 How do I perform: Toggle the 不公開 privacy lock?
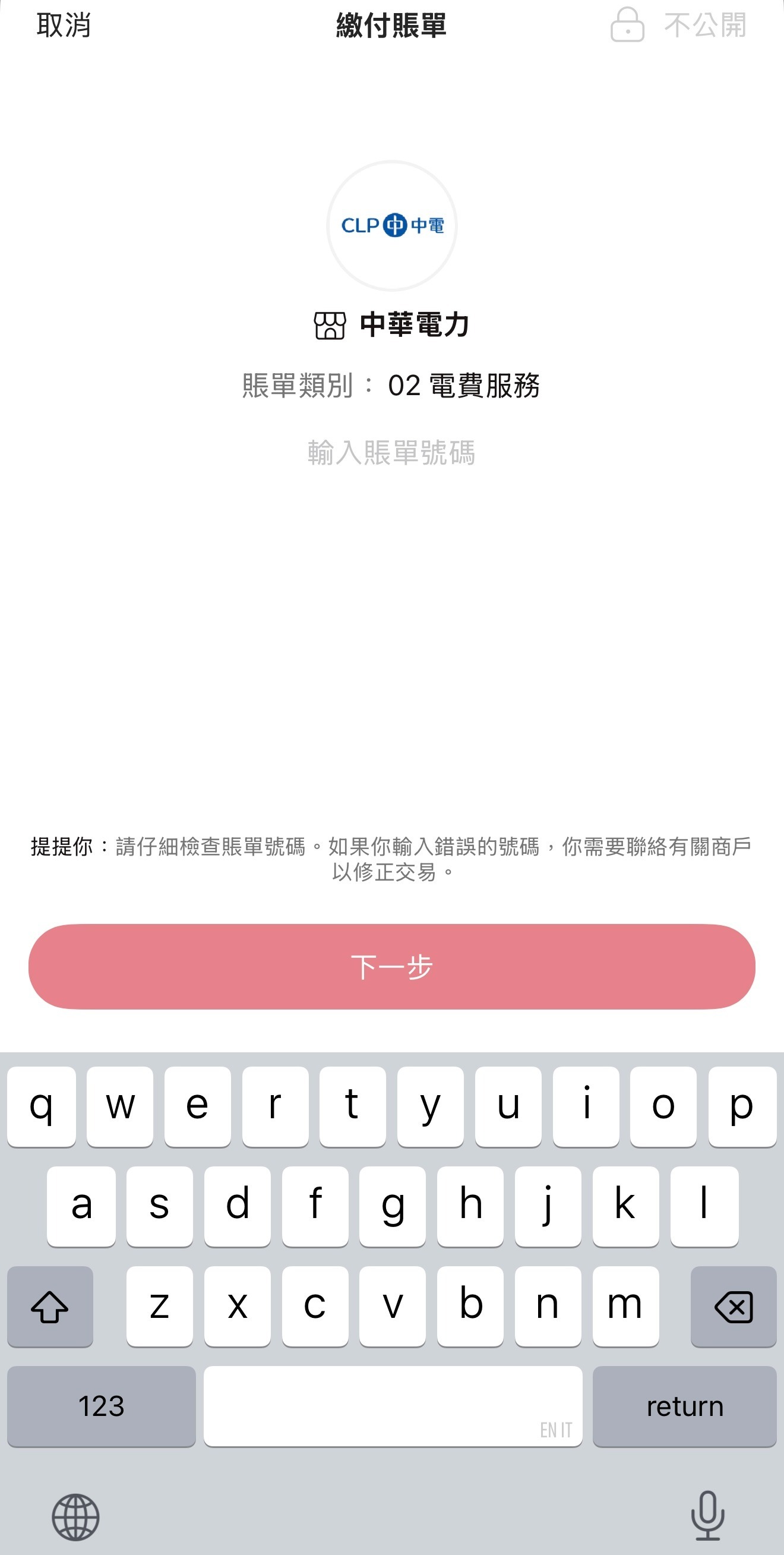pyautogui.click(x=679, y=26)
